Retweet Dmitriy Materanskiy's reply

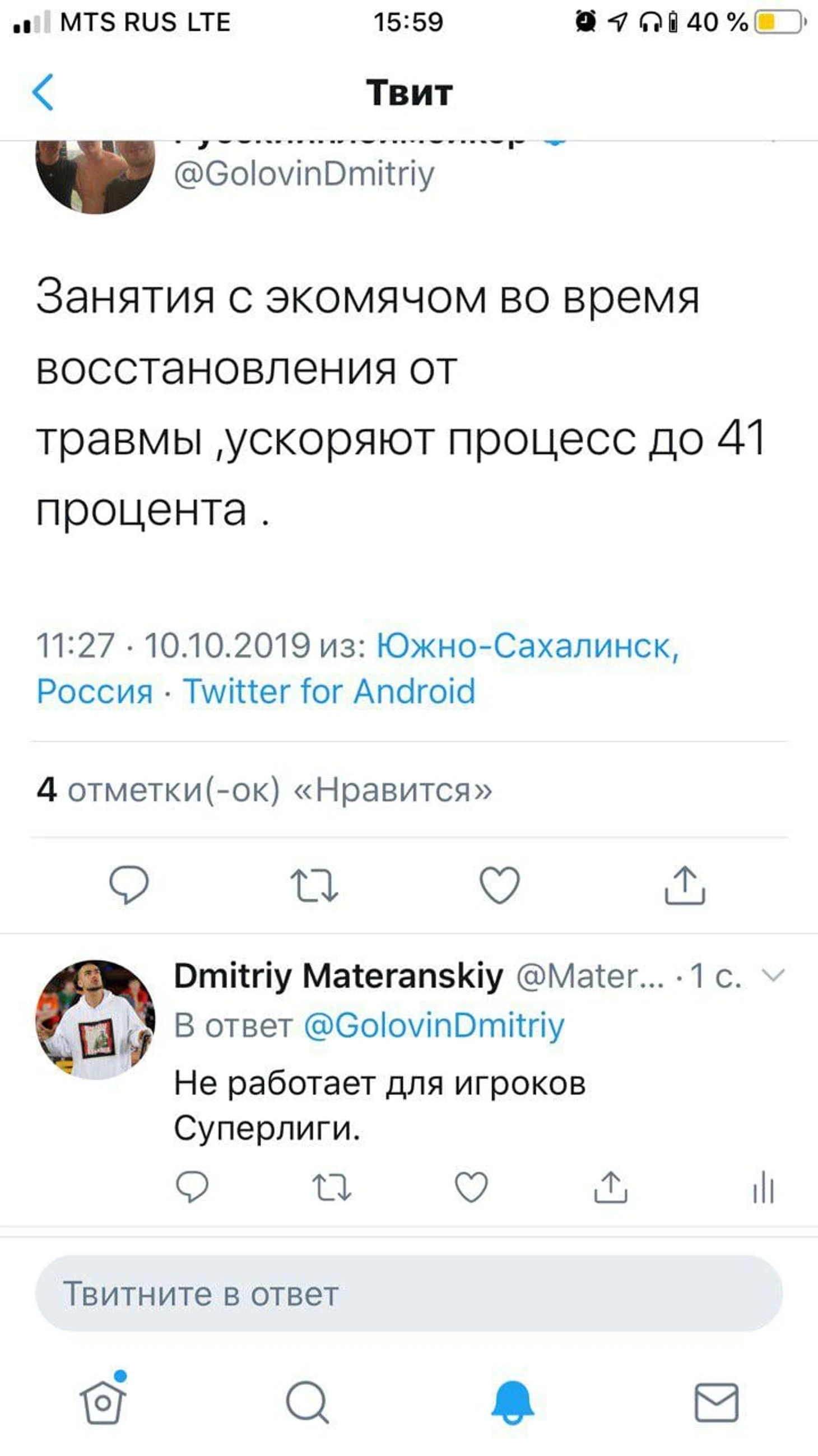pos(332,1187)
